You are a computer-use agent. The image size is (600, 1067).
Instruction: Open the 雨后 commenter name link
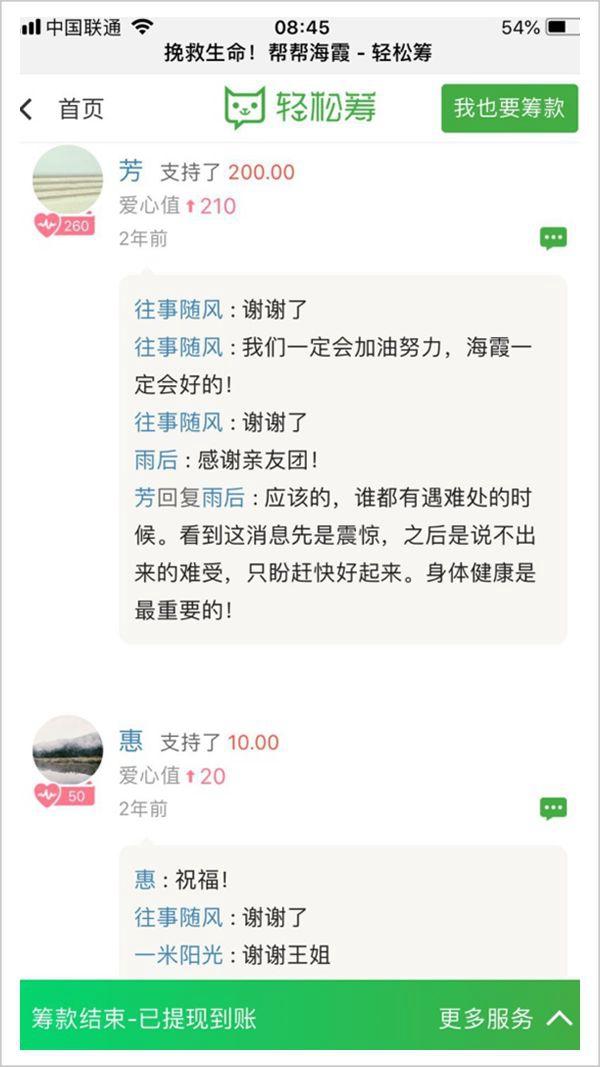pyautogui.click(x=156, y=460)
